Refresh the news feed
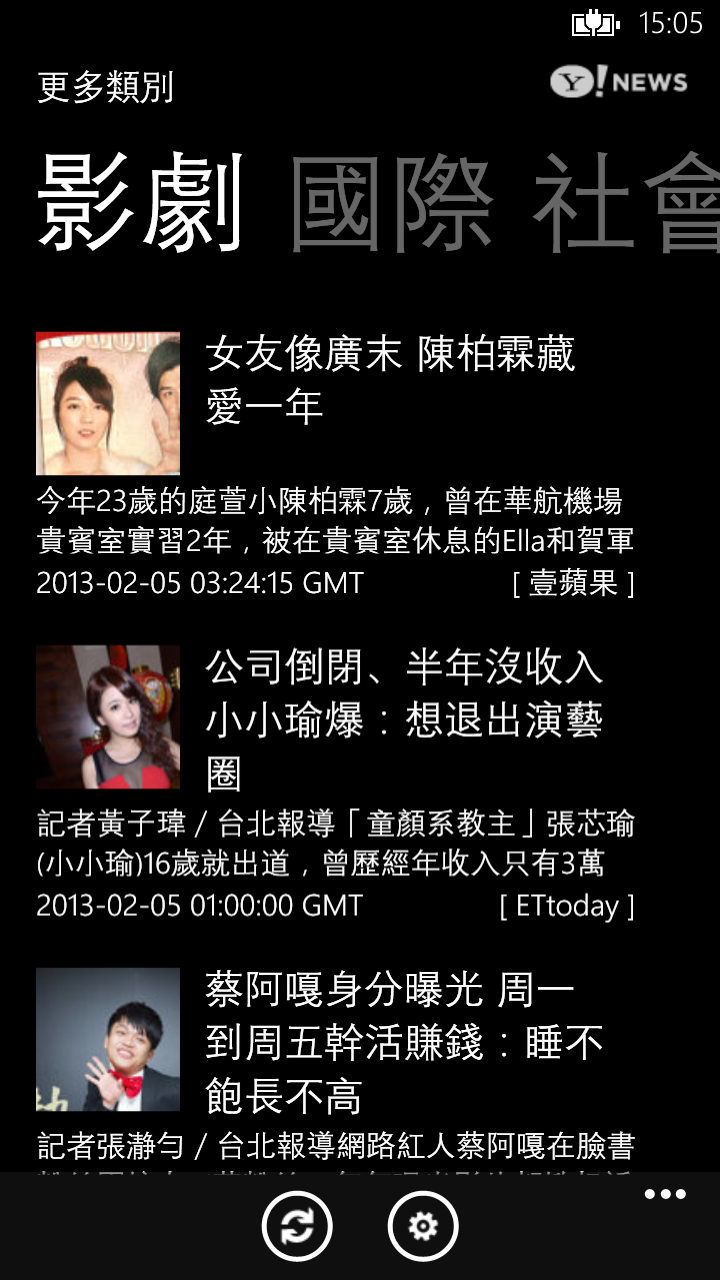720x1280 pixels. [x=297, y=1226]
